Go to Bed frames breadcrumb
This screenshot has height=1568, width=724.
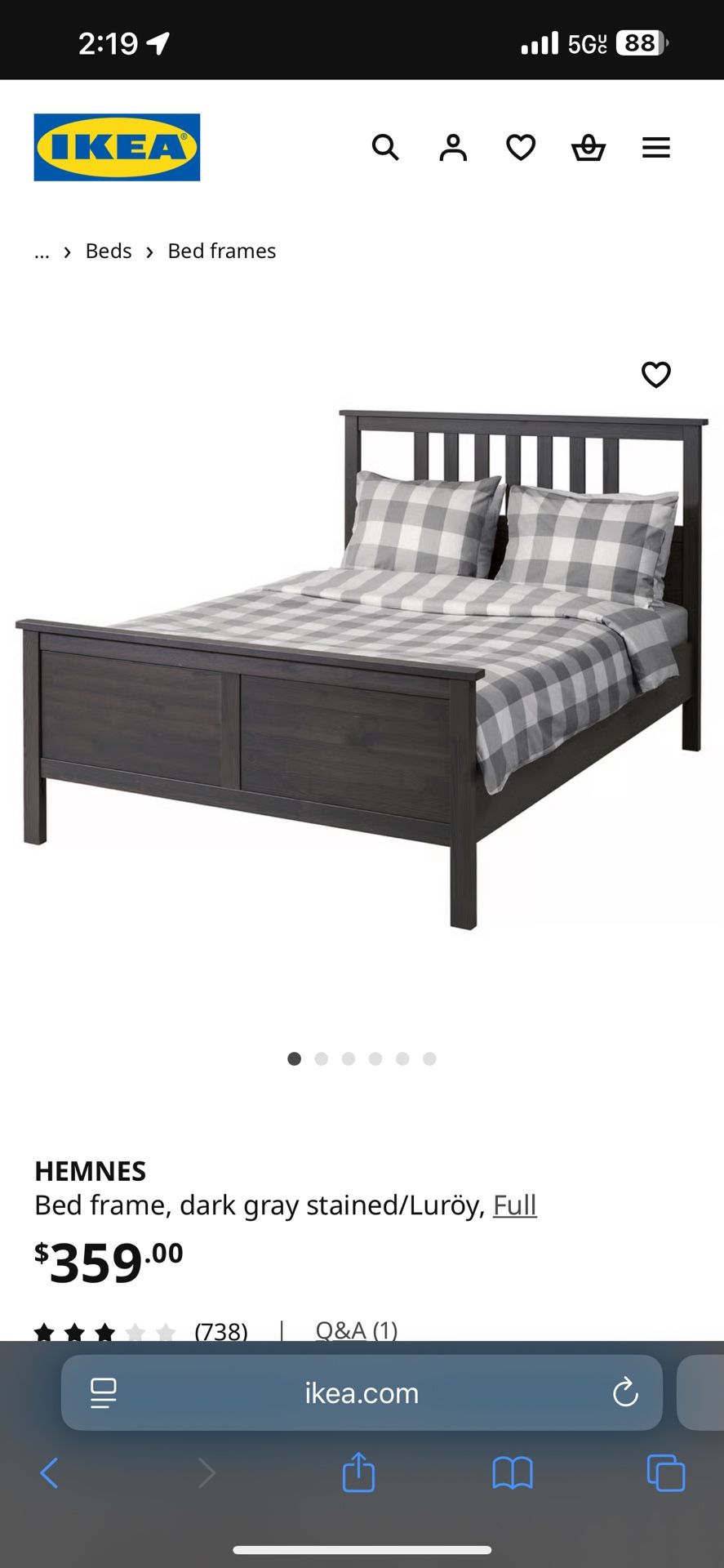pos(222,251)
